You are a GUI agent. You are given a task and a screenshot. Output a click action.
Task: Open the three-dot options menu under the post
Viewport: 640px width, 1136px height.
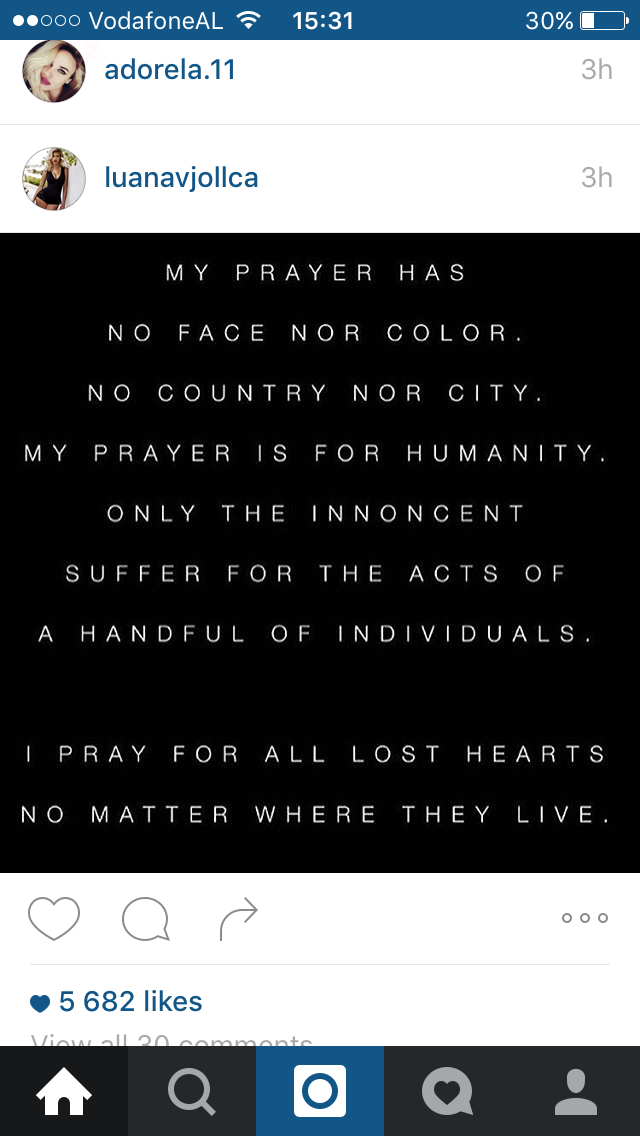pyautogui.click(x=585, y=918)
